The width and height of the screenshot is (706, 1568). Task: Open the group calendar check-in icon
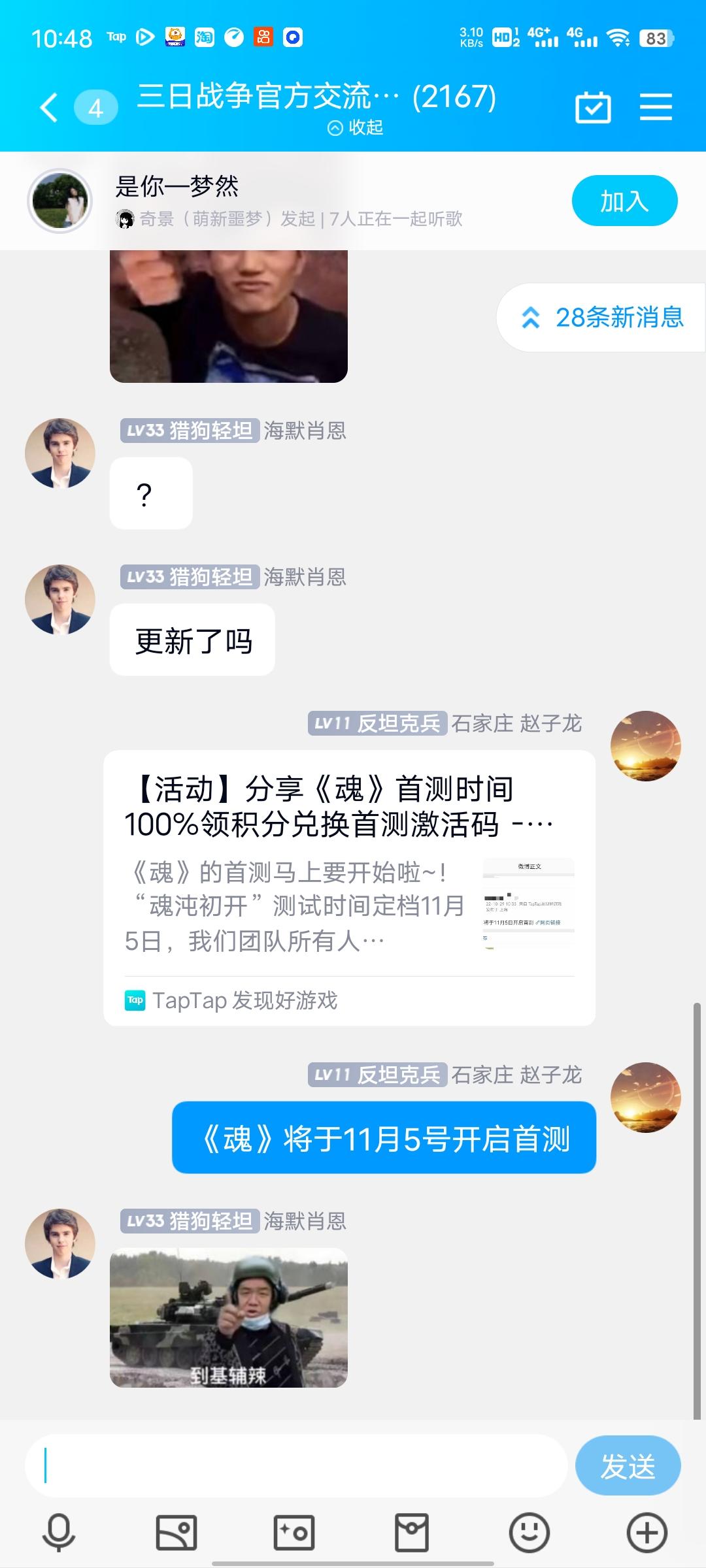click(x=593, y=108)
